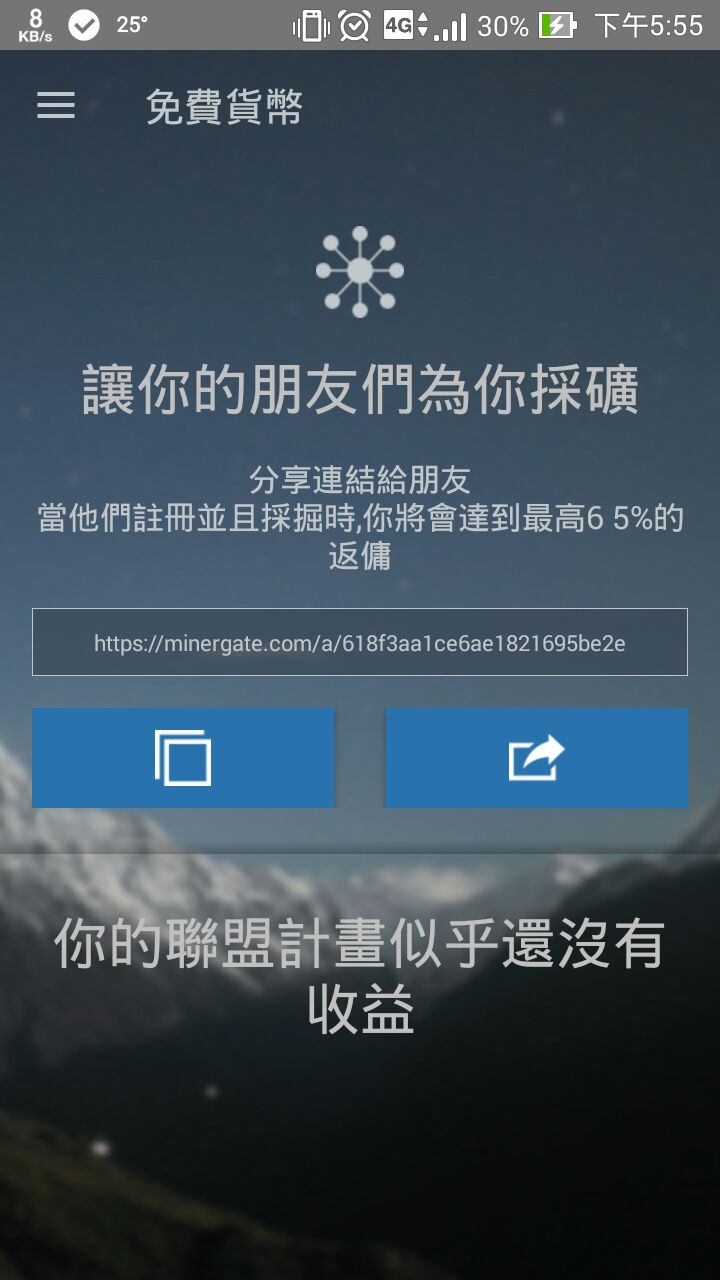The image size is (720, 1280).
Task: Tap the minergate referral link field
Action: click(x=360, y=642)
